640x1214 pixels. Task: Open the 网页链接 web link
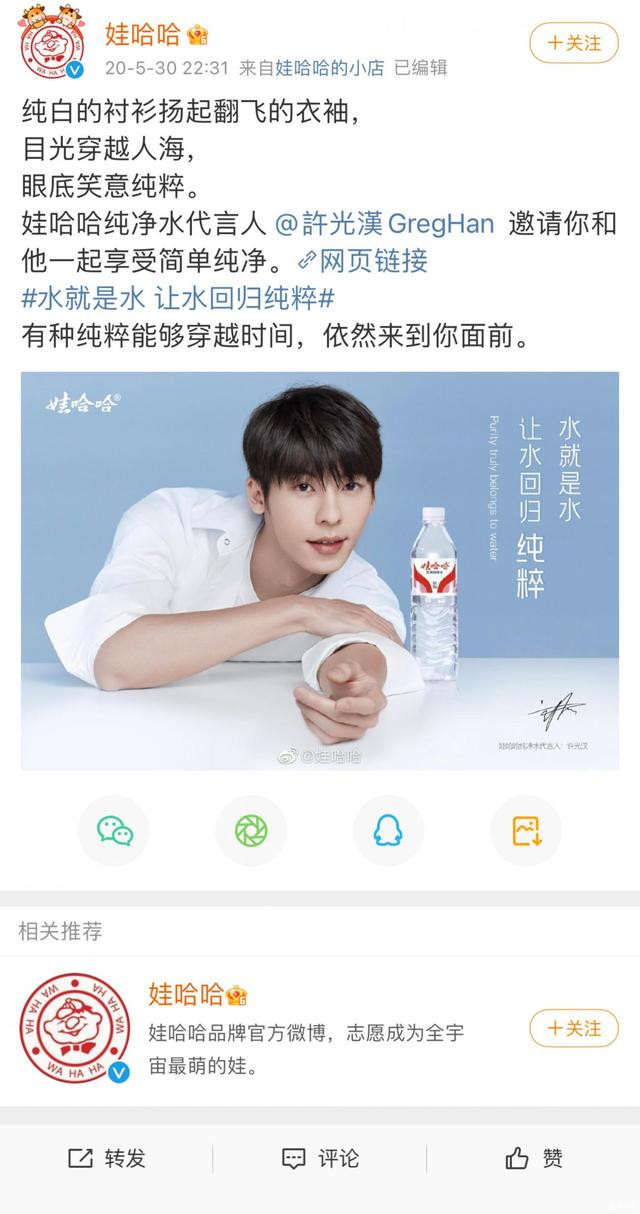(x=364, y=261)
